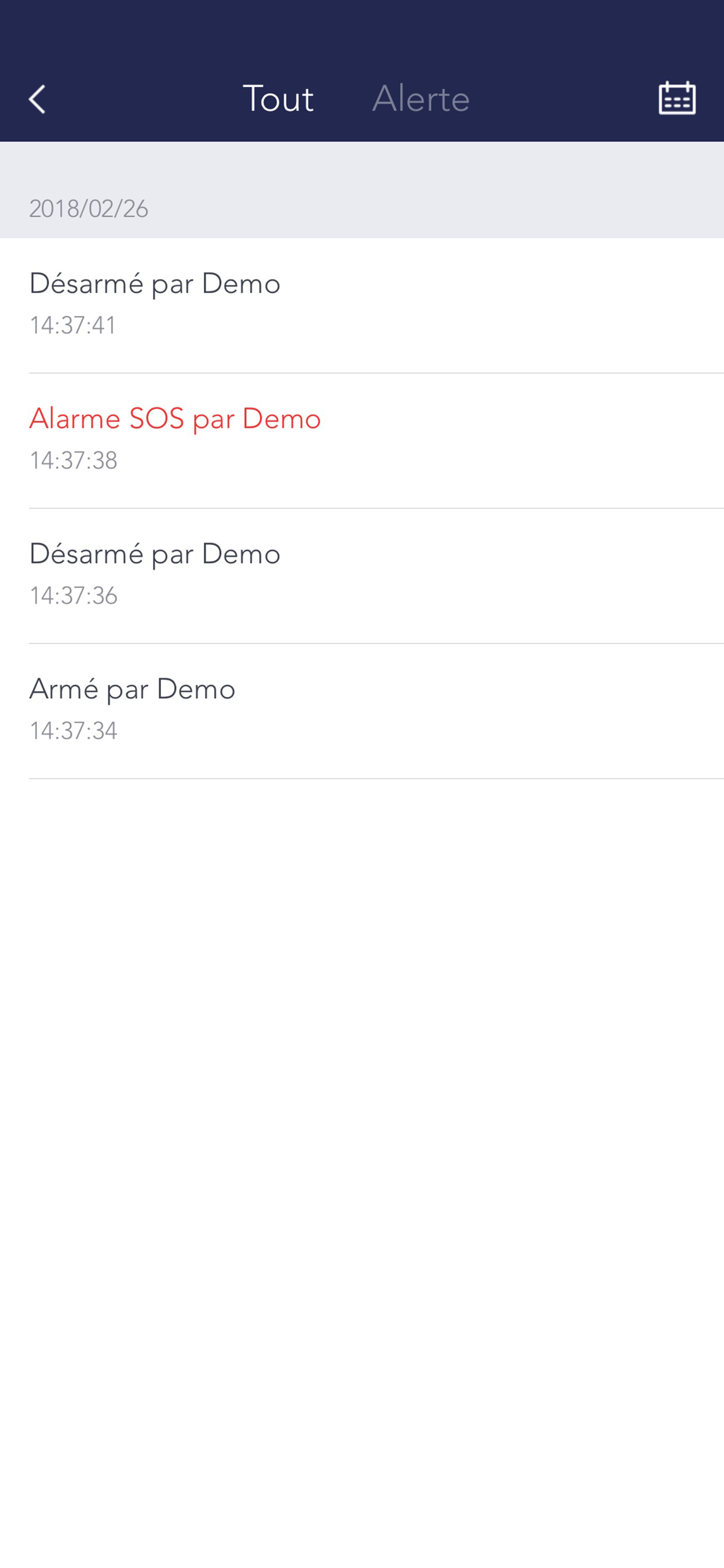724x1568 pixels.
Task: Open Armé par Demo log entry
Action: (x=362, y=711)
